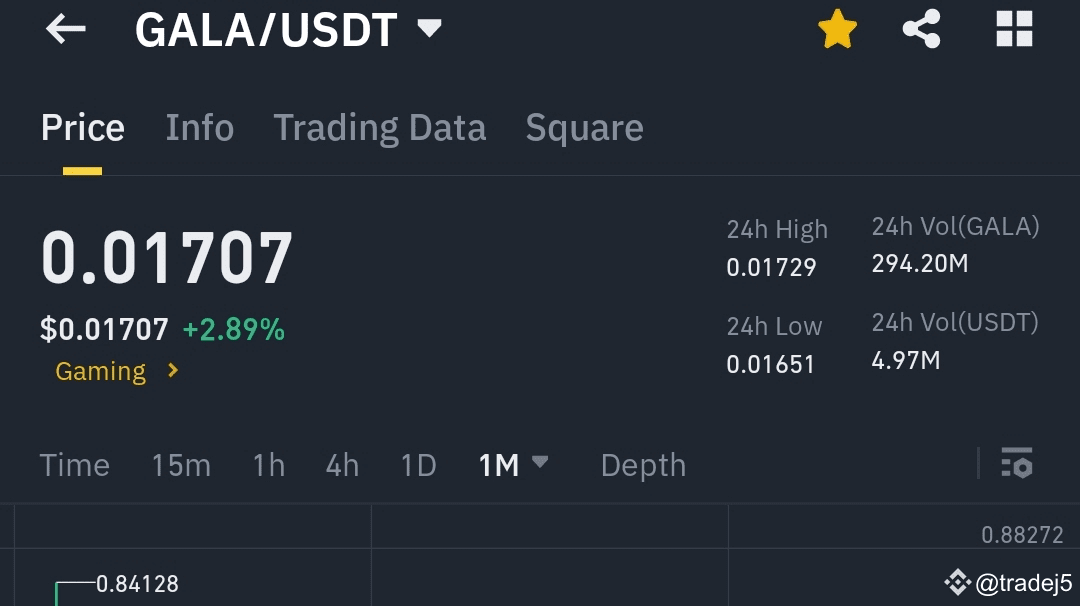Viewport: 1080px width, 606px height.
Task: Select the Price tab
Action: click(83, 128)
